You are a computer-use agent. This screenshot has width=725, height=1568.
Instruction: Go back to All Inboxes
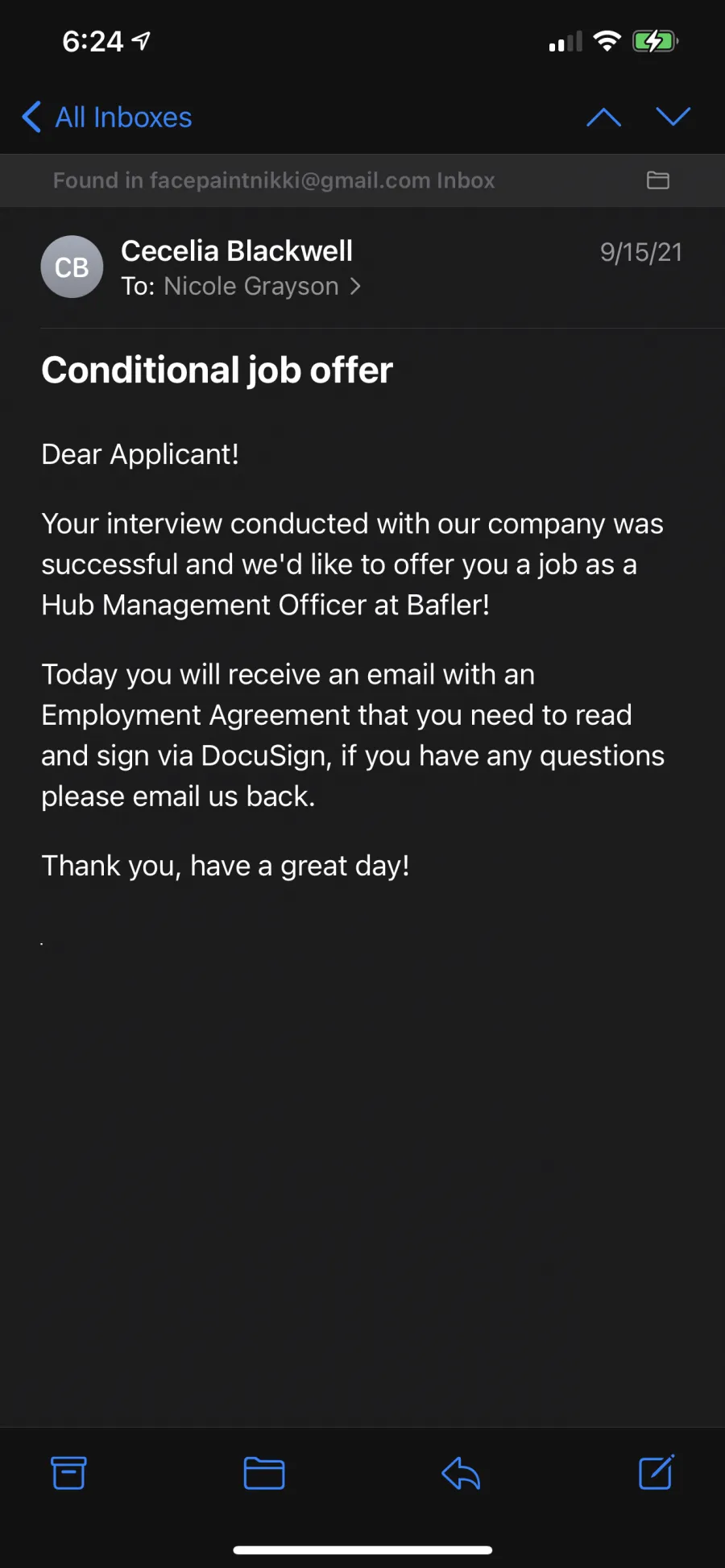click(x=107, y=118)
